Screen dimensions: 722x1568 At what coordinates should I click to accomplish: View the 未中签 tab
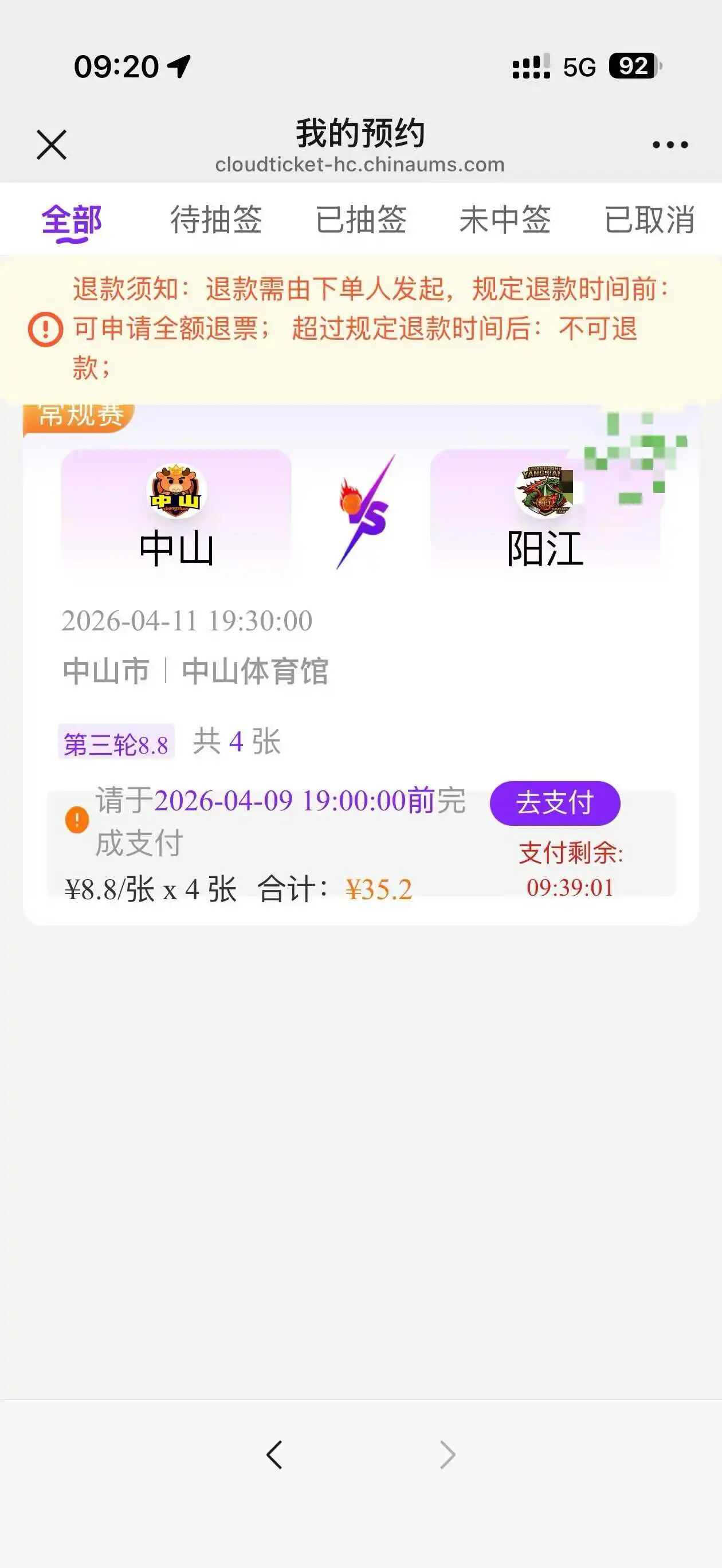click(x=505, y=220)
